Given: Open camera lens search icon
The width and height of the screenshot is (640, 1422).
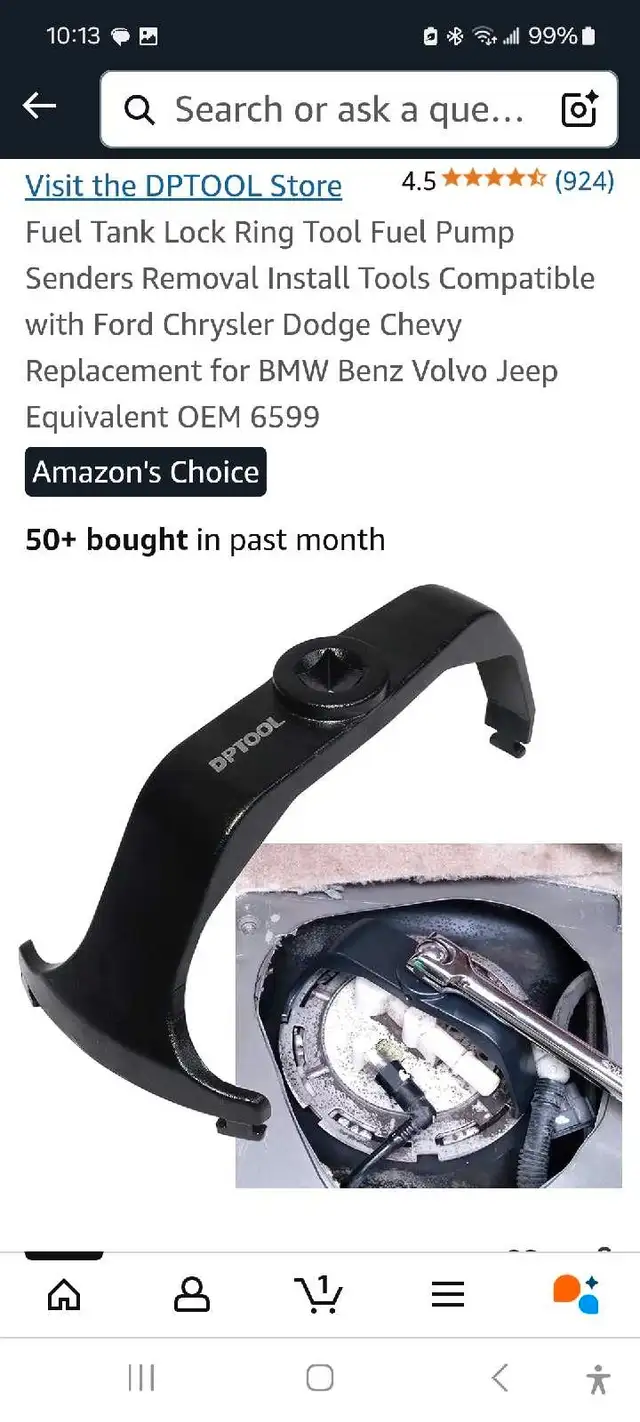Looking at the screenshot, I should point(580,109).
